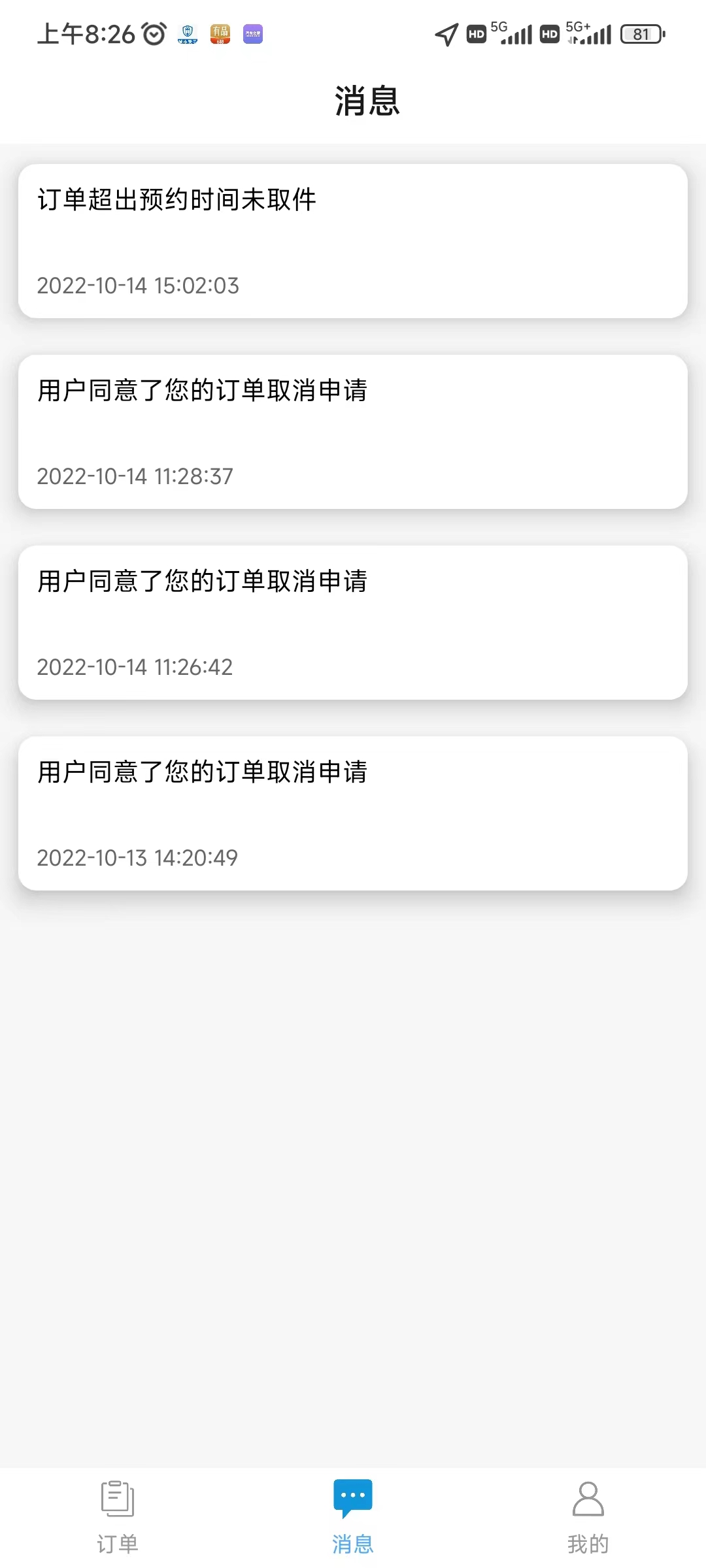706x1568 pixels.
Task: Go to the 我的 tab
Action: pos(588,1517)
